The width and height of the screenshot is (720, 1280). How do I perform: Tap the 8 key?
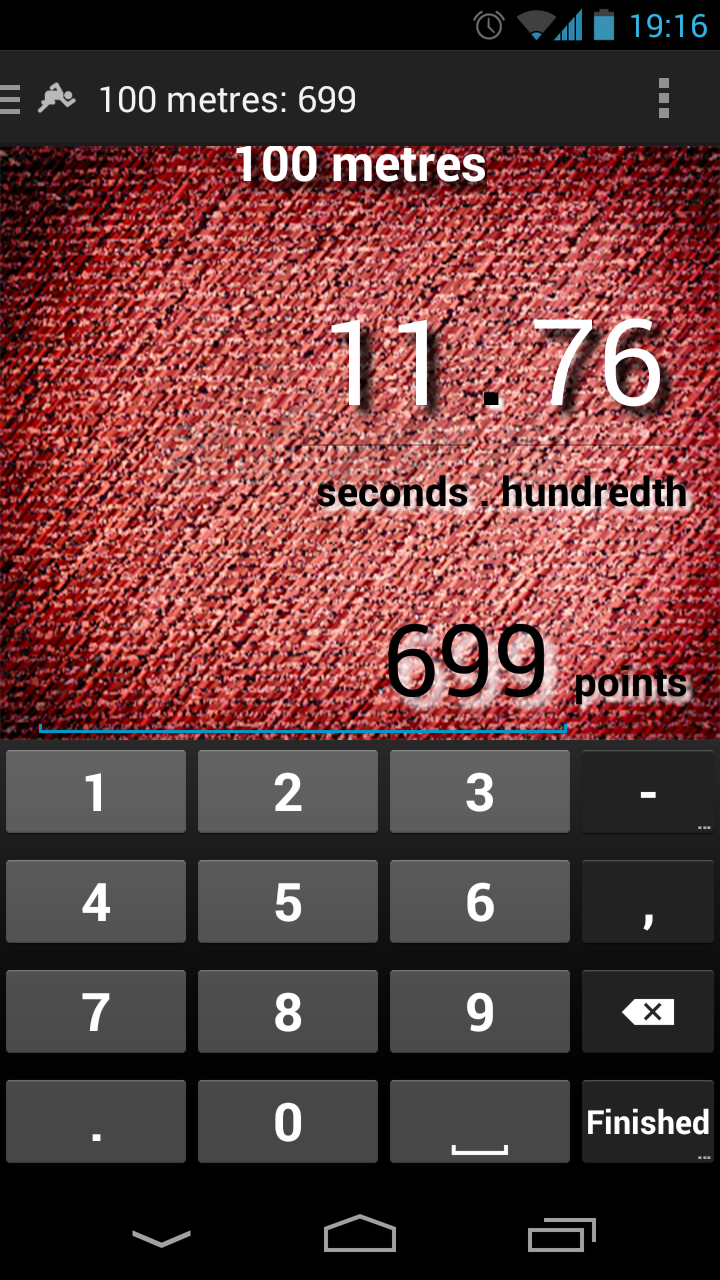tap(288, 1012)
